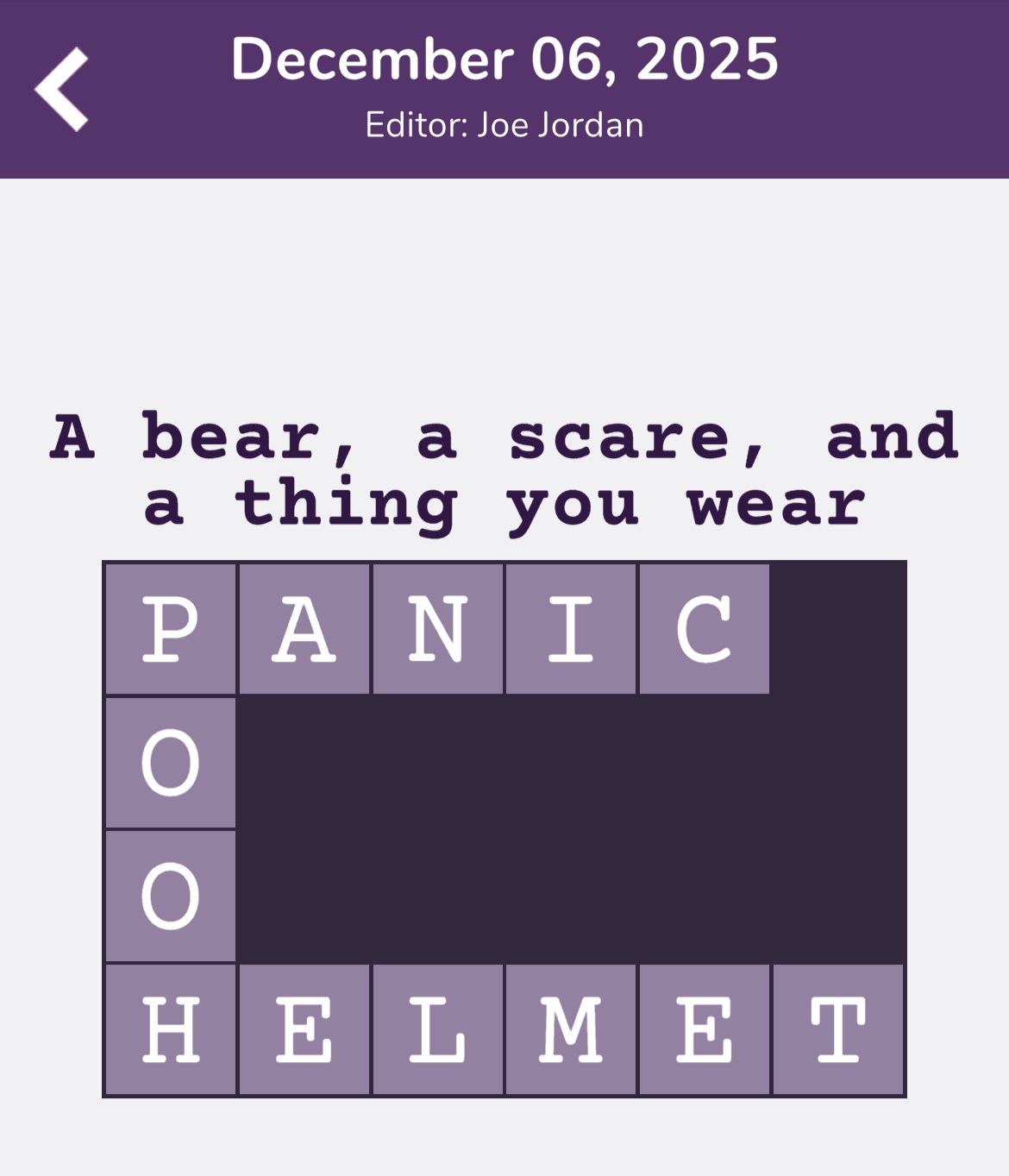
Task: Click the N tile in PANIC
Action: pos(437,627)
